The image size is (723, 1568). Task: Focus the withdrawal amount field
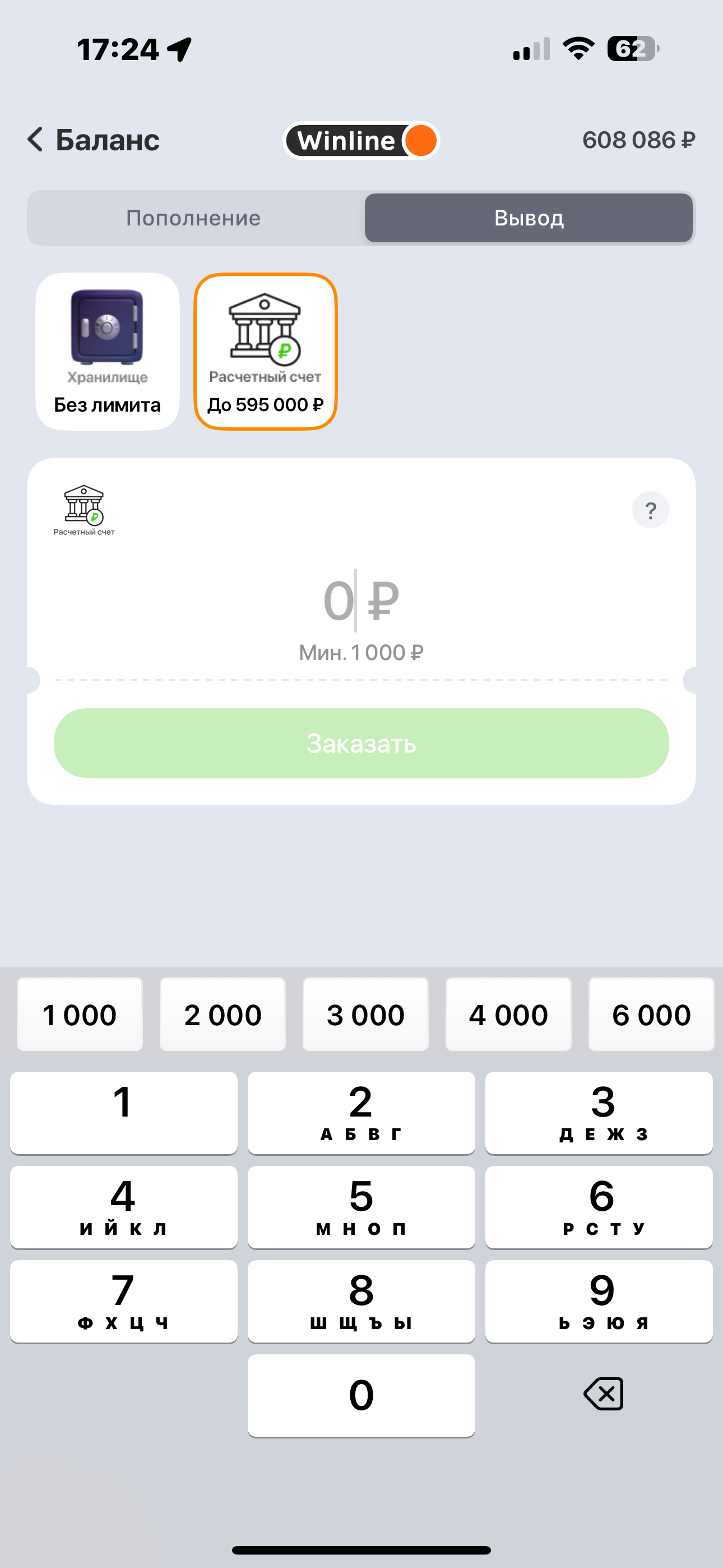tap(360, 601)
